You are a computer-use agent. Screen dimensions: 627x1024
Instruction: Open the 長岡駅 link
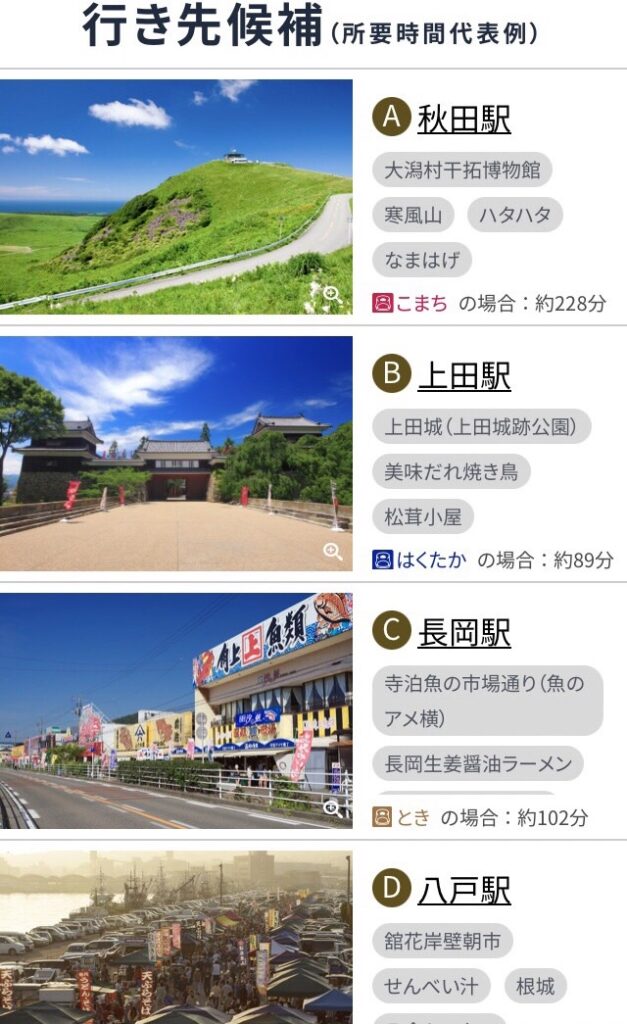[x=463, y=633]
